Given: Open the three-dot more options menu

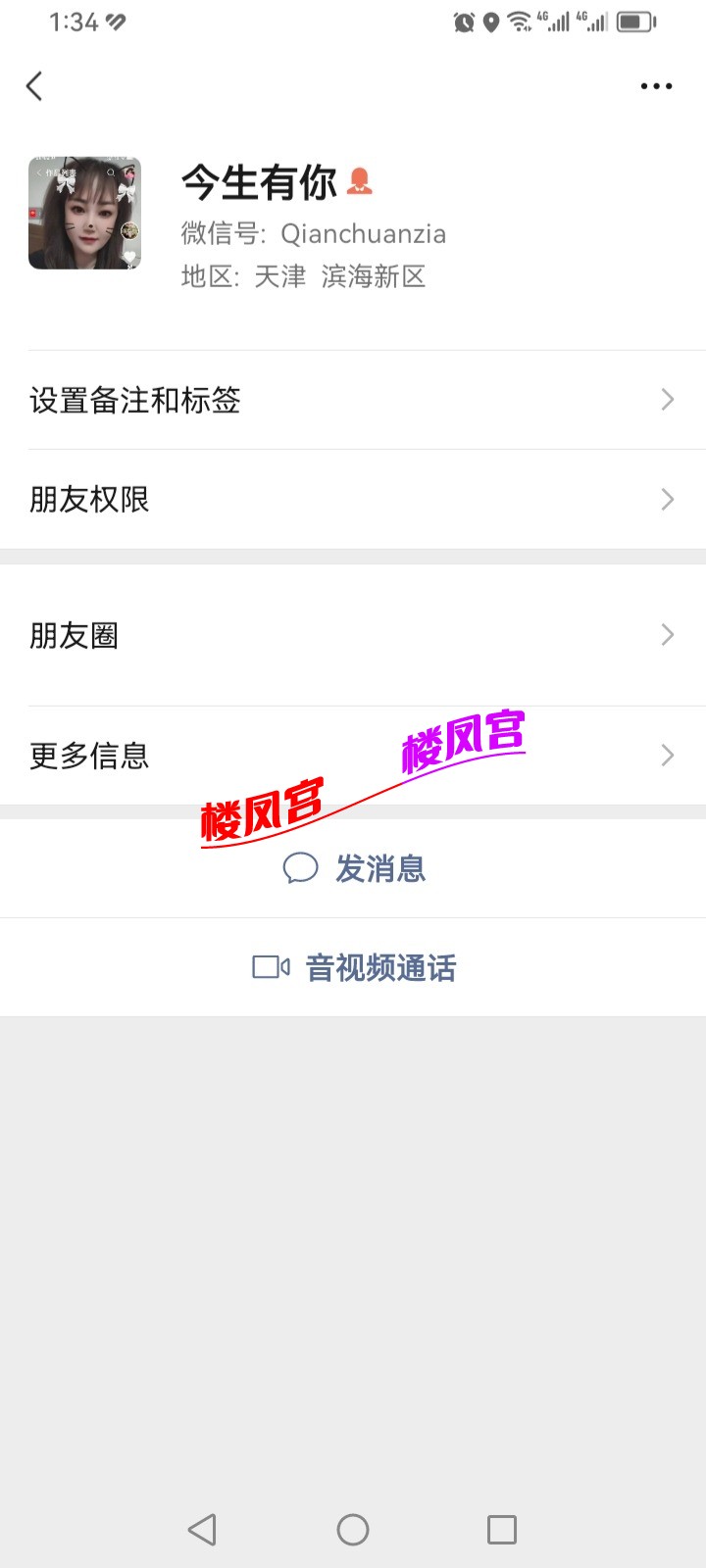Looking at the screenshot, I should (x=655, y=86).
